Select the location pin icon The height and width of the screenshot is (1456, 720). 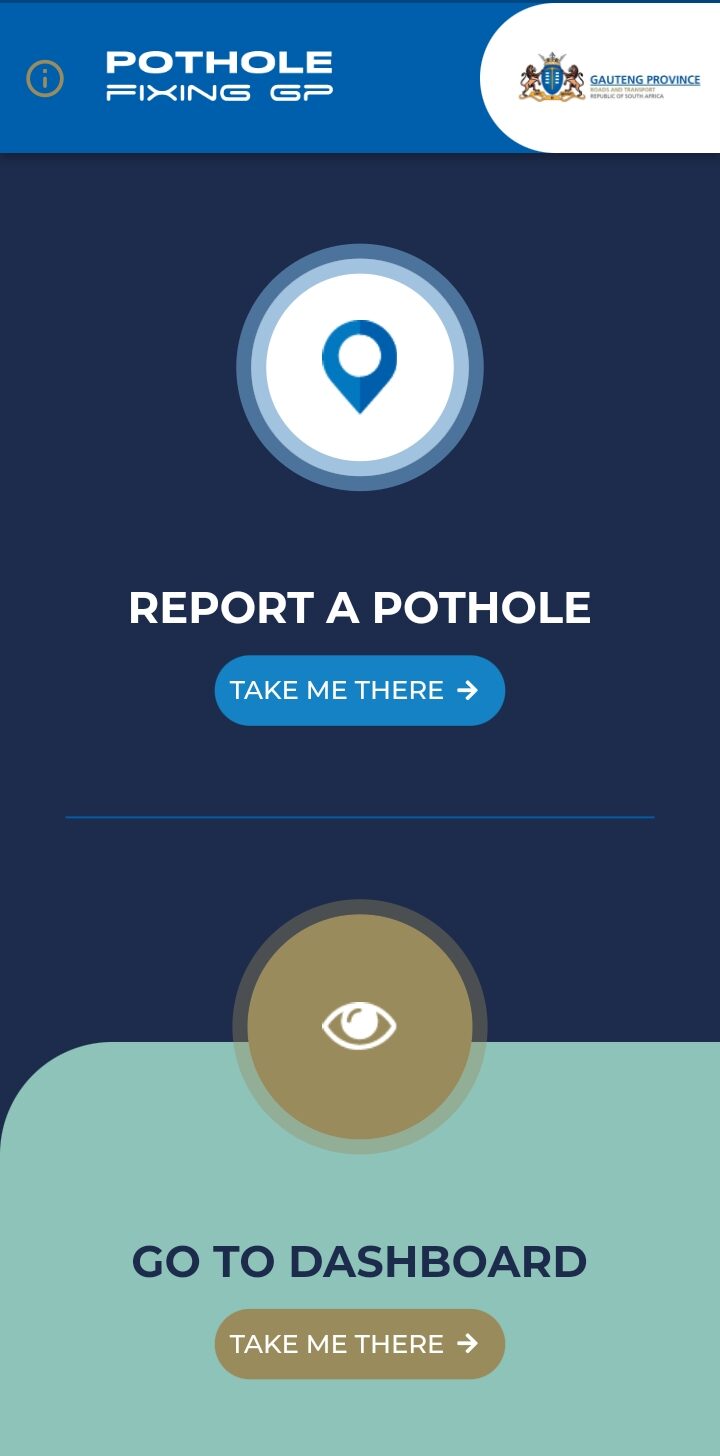pyautogui.click(x=360, y=368)
